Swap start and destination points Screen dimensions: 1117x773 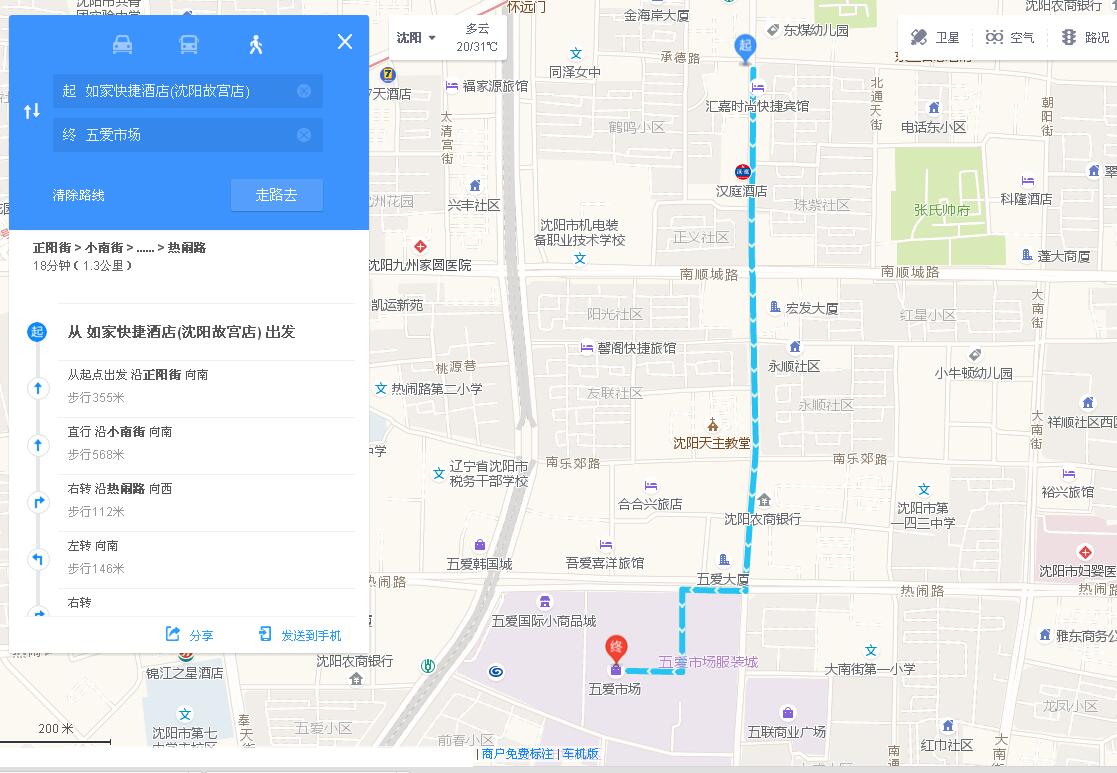(x=32, y=111)
